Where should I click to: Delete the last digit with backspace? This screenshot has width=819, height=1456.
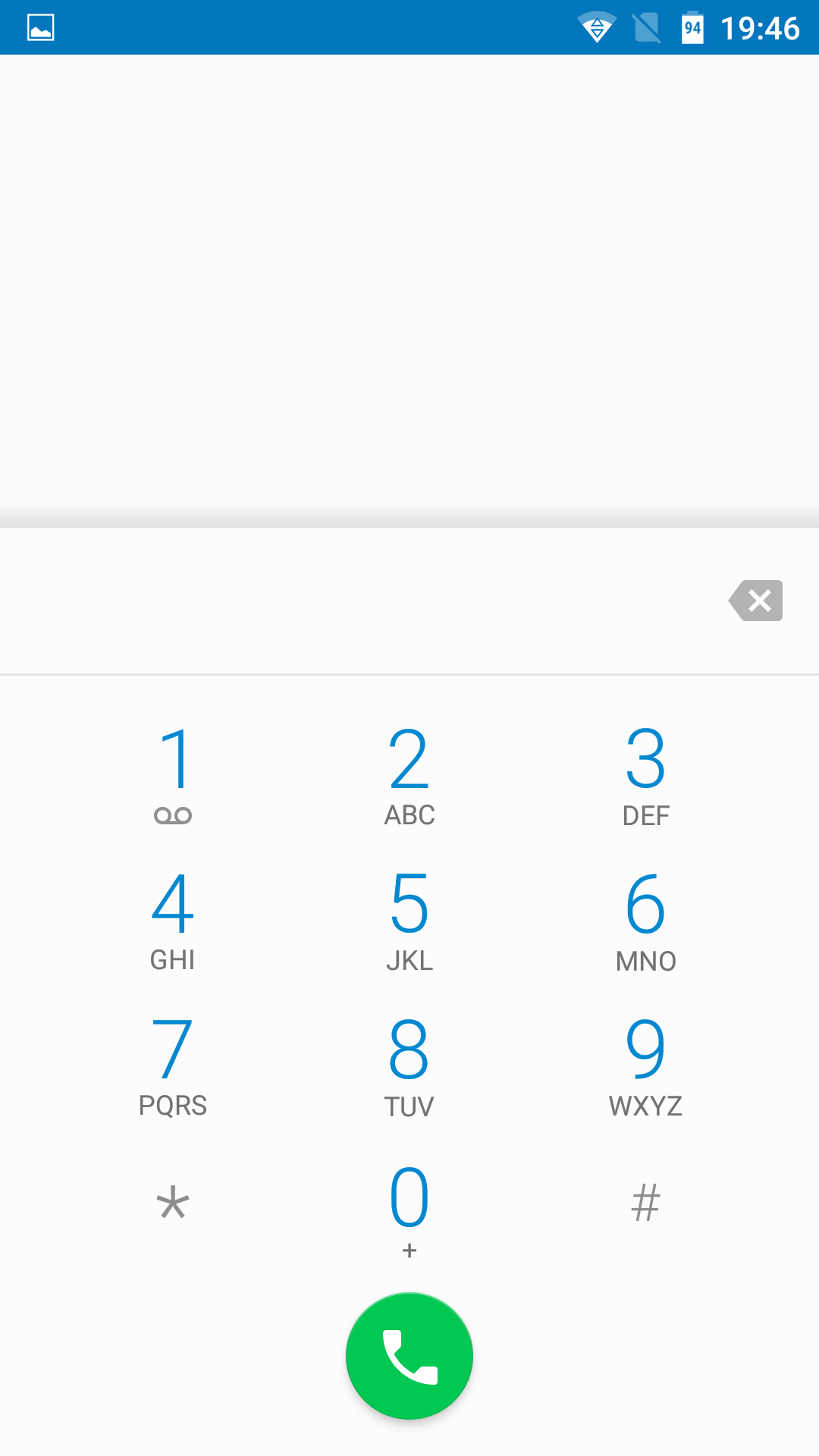[x=756, y=601]
